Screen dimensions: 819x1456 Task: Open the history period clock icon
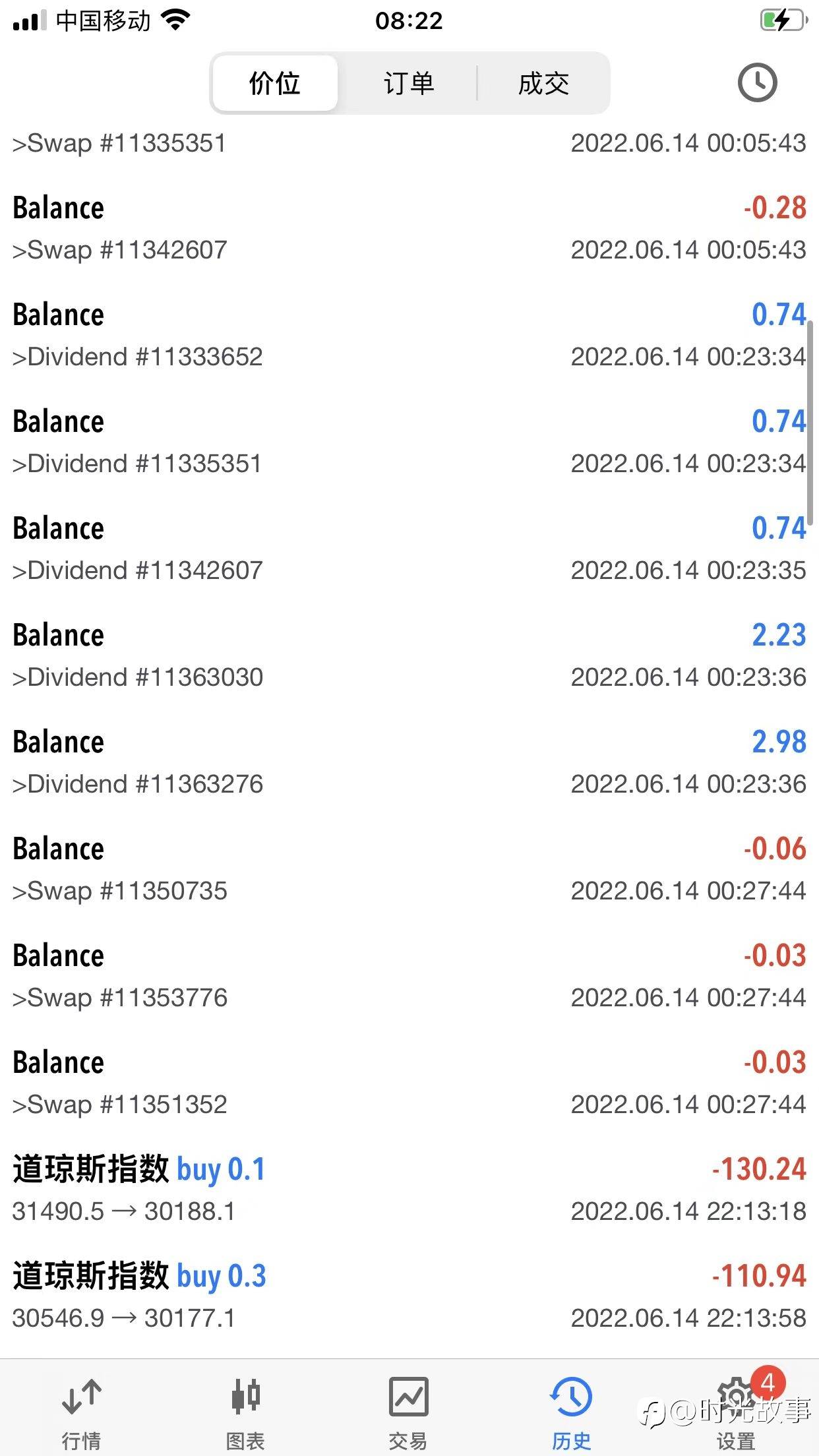click(756, 83)
